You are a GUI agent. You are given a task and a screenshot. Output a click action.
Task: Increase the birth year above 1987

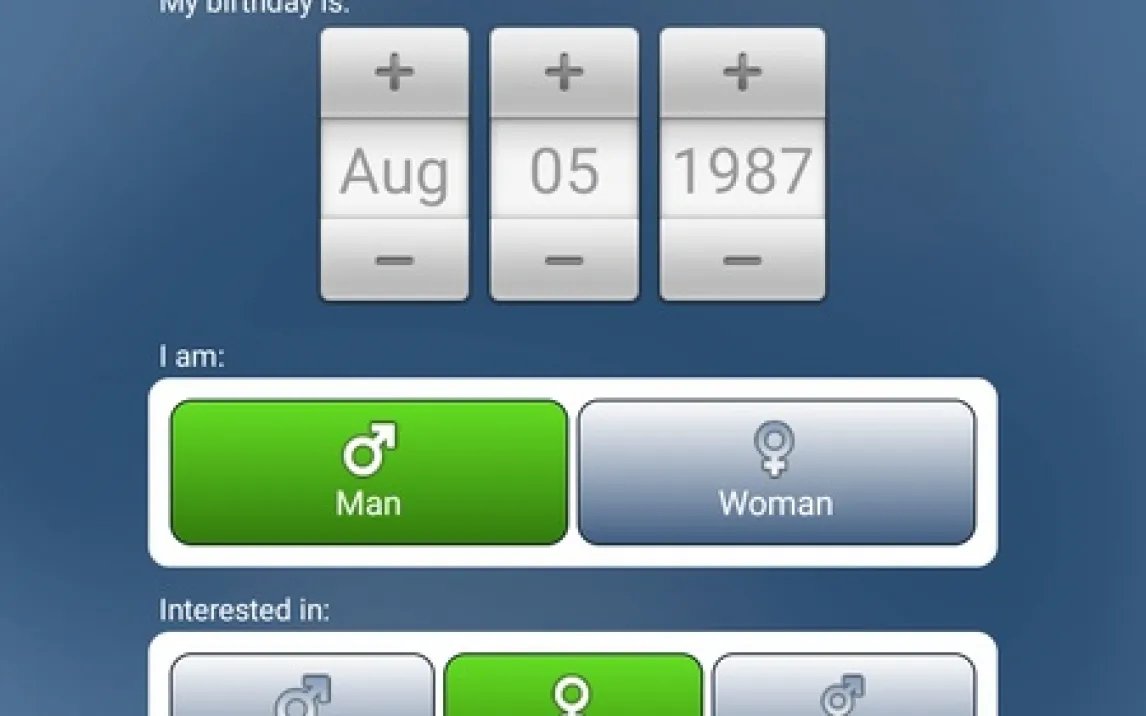point(742,74)
